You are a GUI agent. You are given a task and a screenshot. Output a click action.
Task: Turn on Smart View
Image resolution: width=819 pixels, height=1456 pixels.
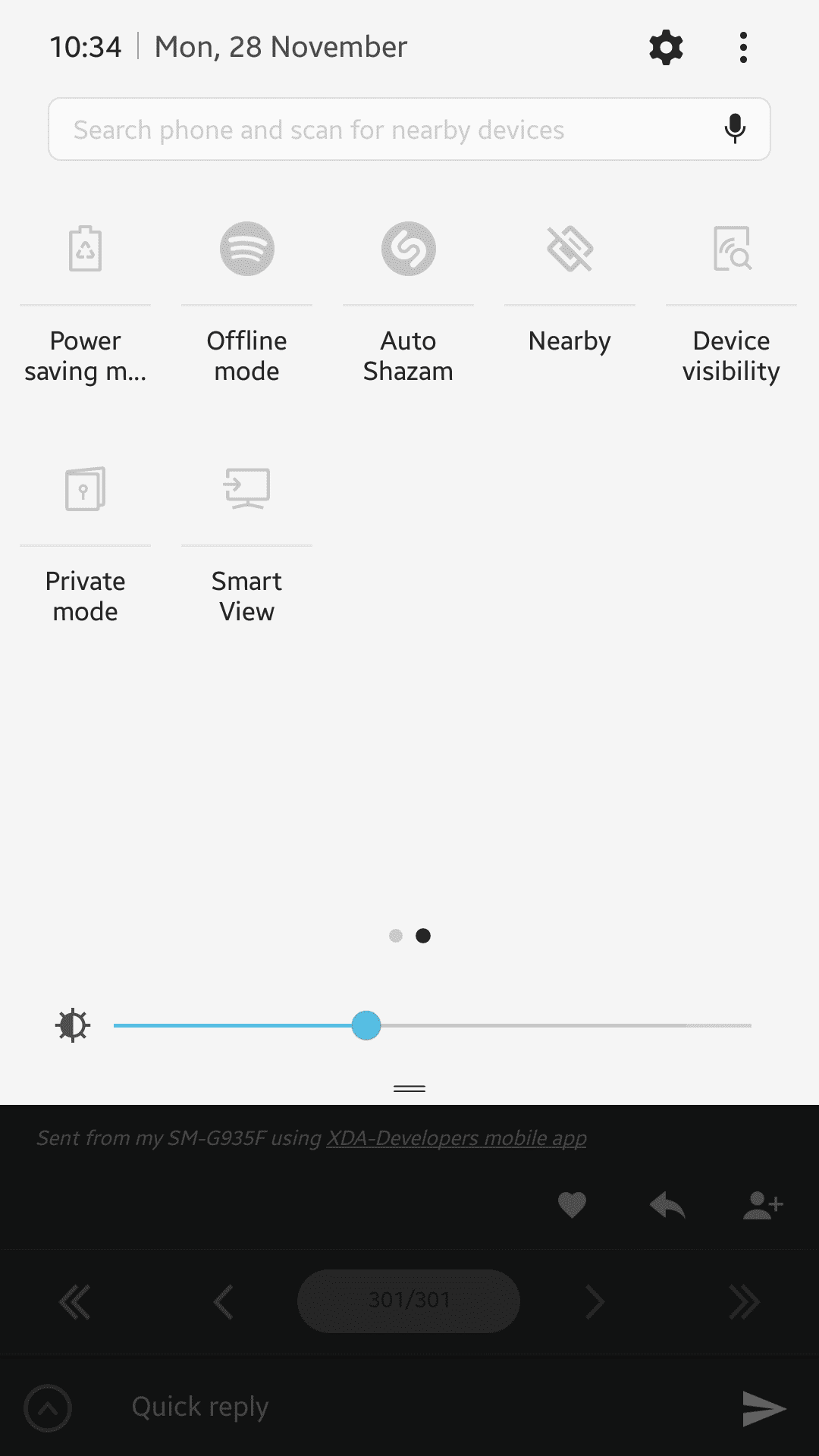[x=246, y=489]
